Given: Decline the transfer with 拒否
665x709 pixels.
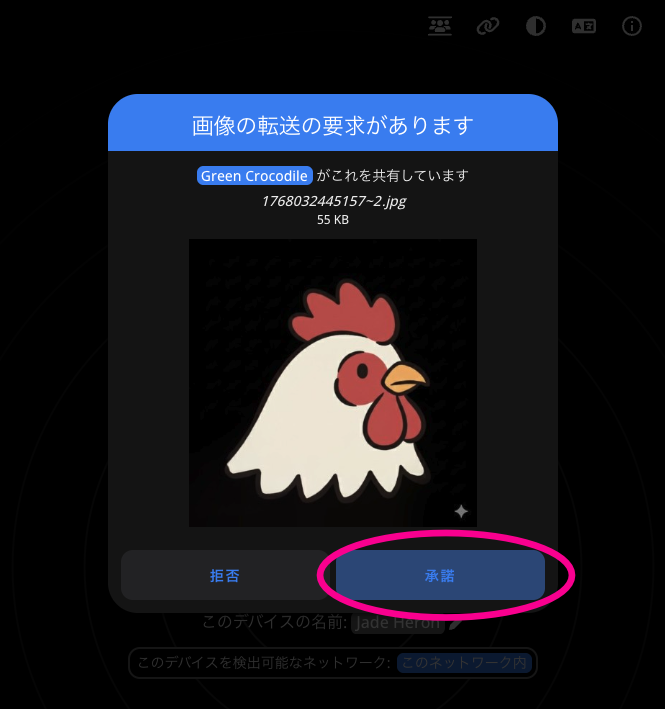Looking at the screenshot, I should 224,576.
